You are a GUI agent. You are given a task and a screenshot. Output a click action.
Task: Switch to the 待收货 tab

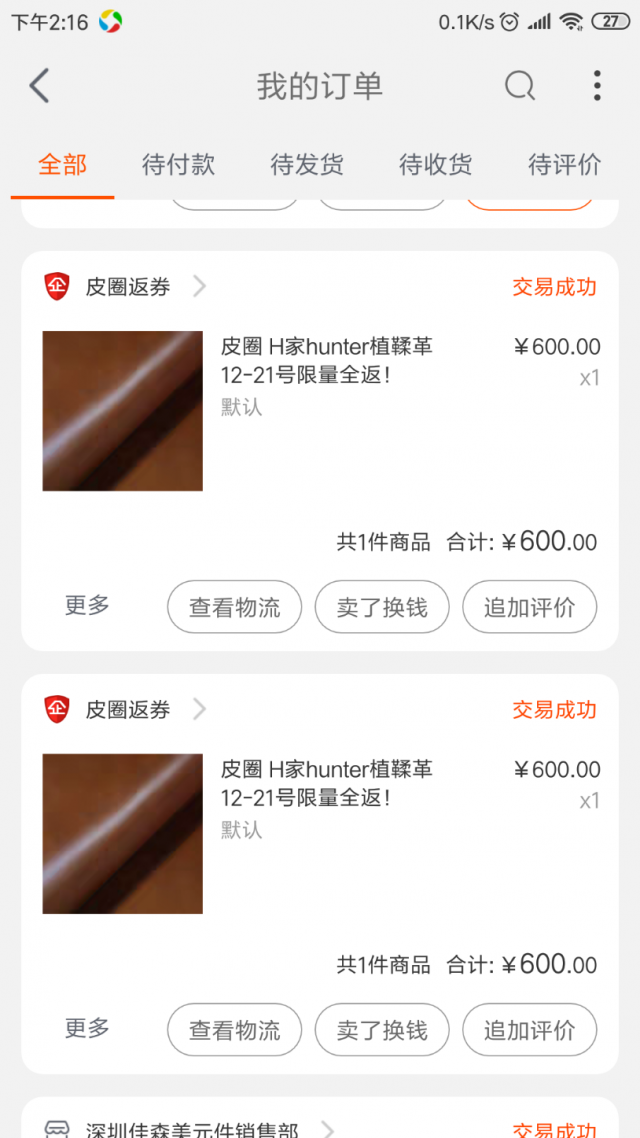coord(435,165)
